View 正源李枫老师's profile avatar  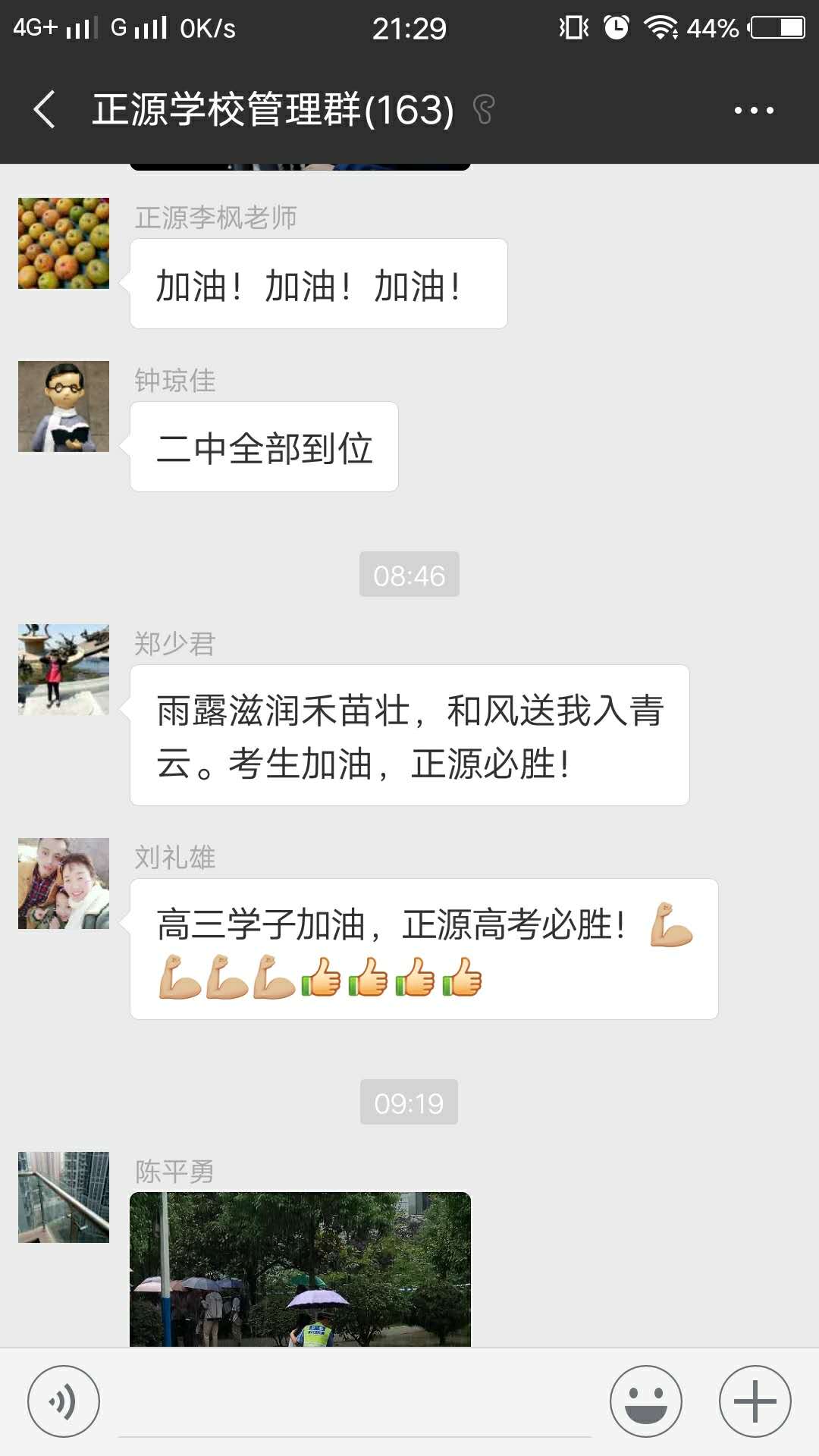coord(64,243)
